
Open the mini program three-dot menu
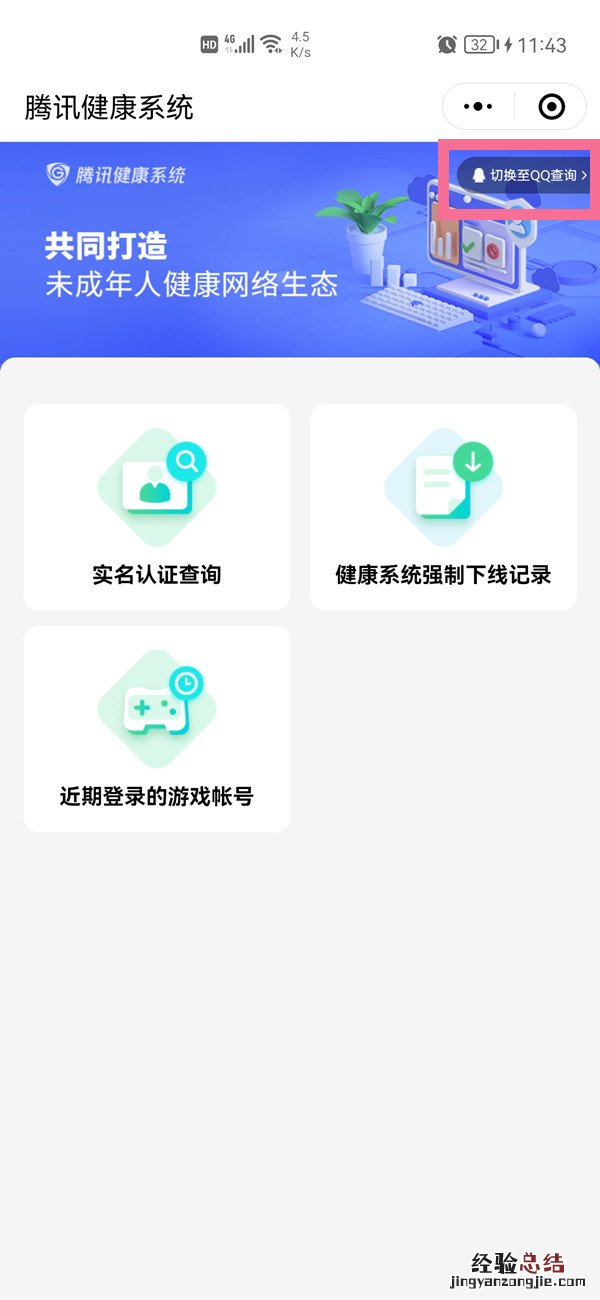point(479,106)
